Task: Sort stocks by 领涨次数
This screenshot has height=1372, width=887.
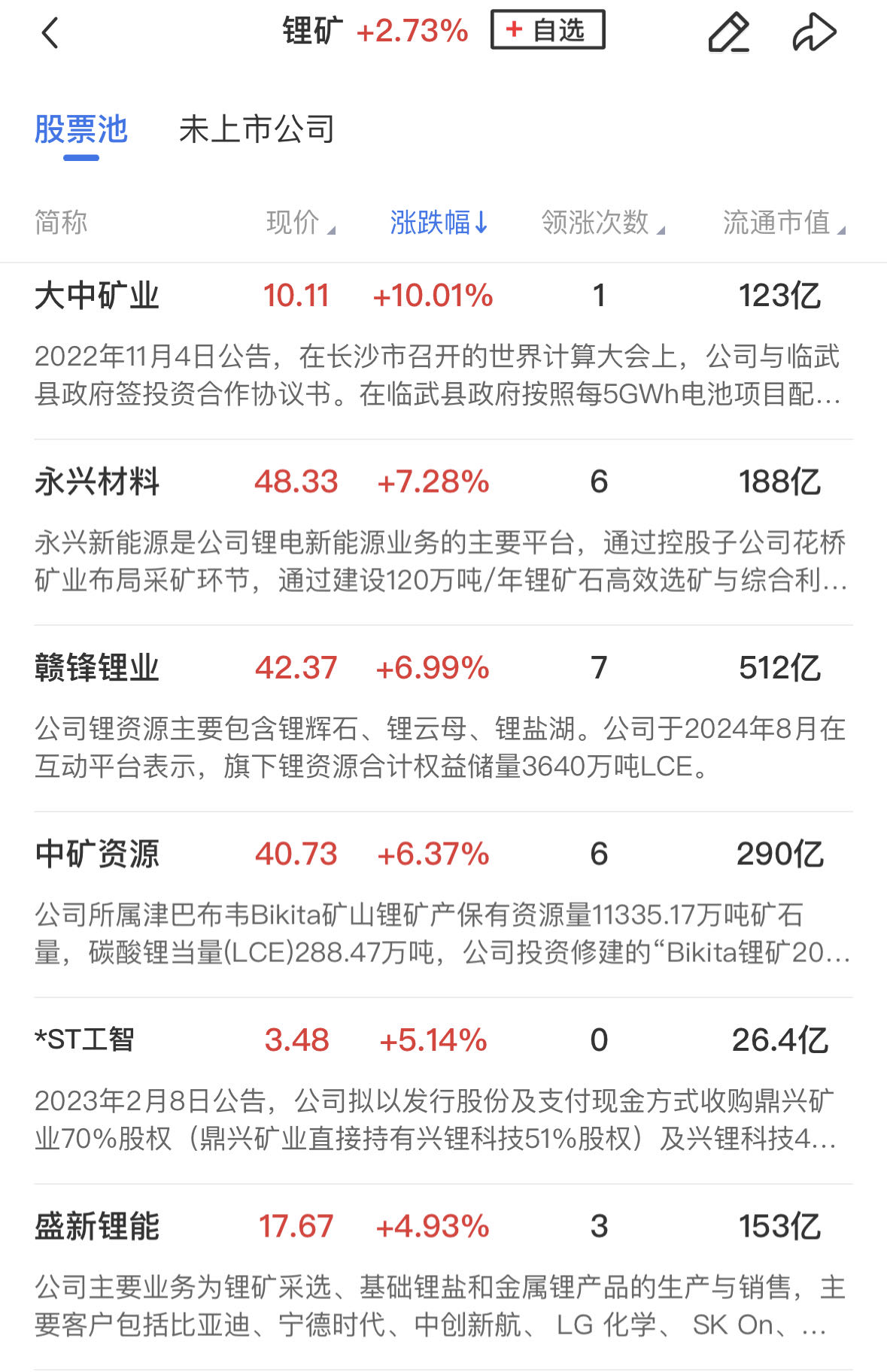Action: 602,223
